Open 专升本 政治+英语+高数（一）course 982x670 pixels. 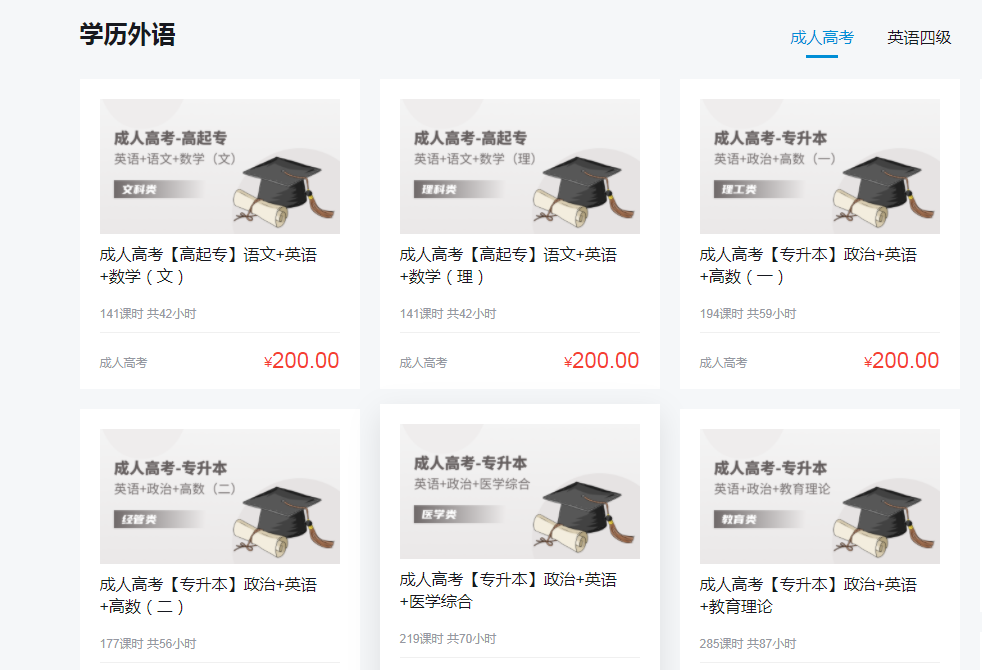point(819,166)
